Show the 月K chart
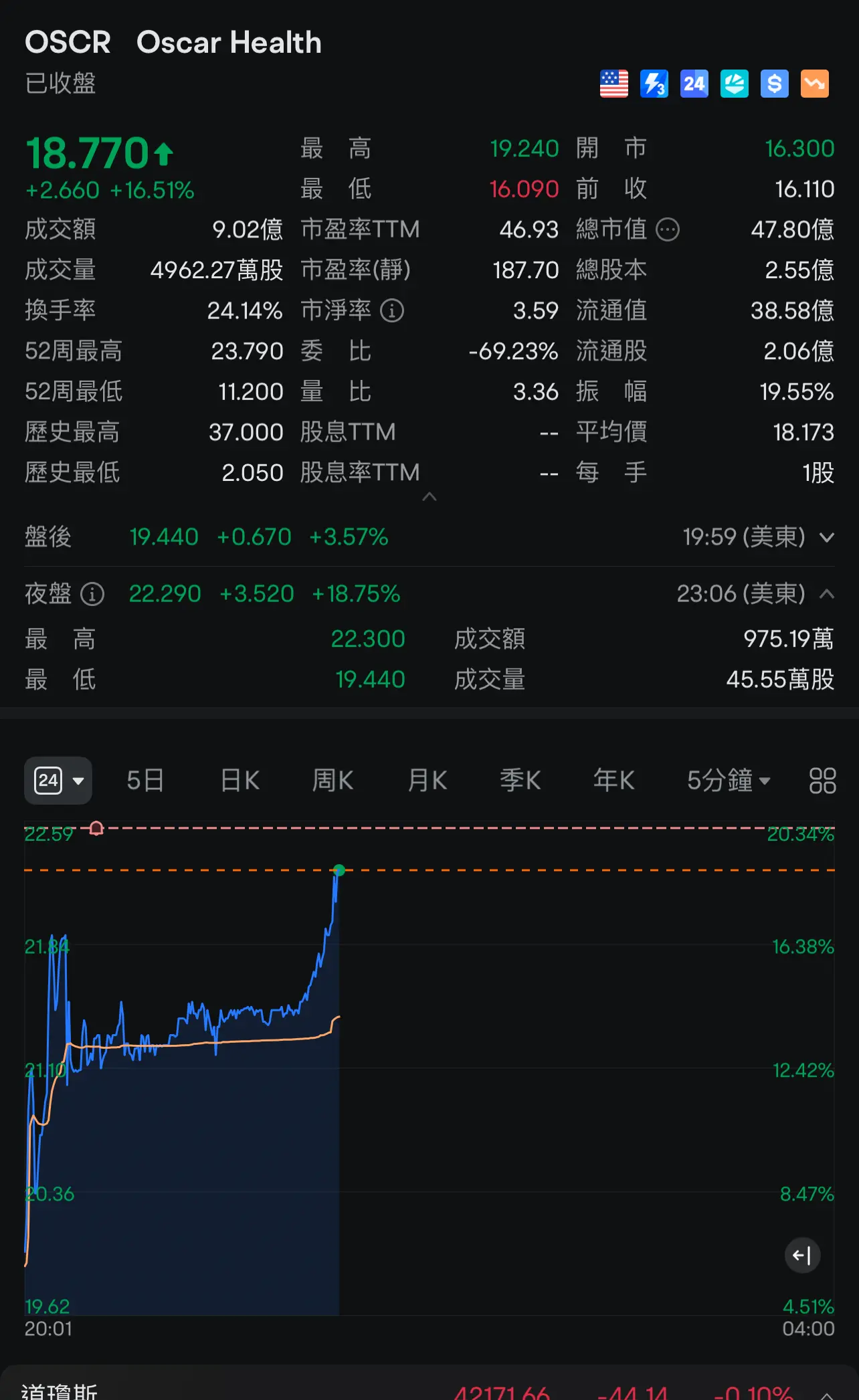 427,781
